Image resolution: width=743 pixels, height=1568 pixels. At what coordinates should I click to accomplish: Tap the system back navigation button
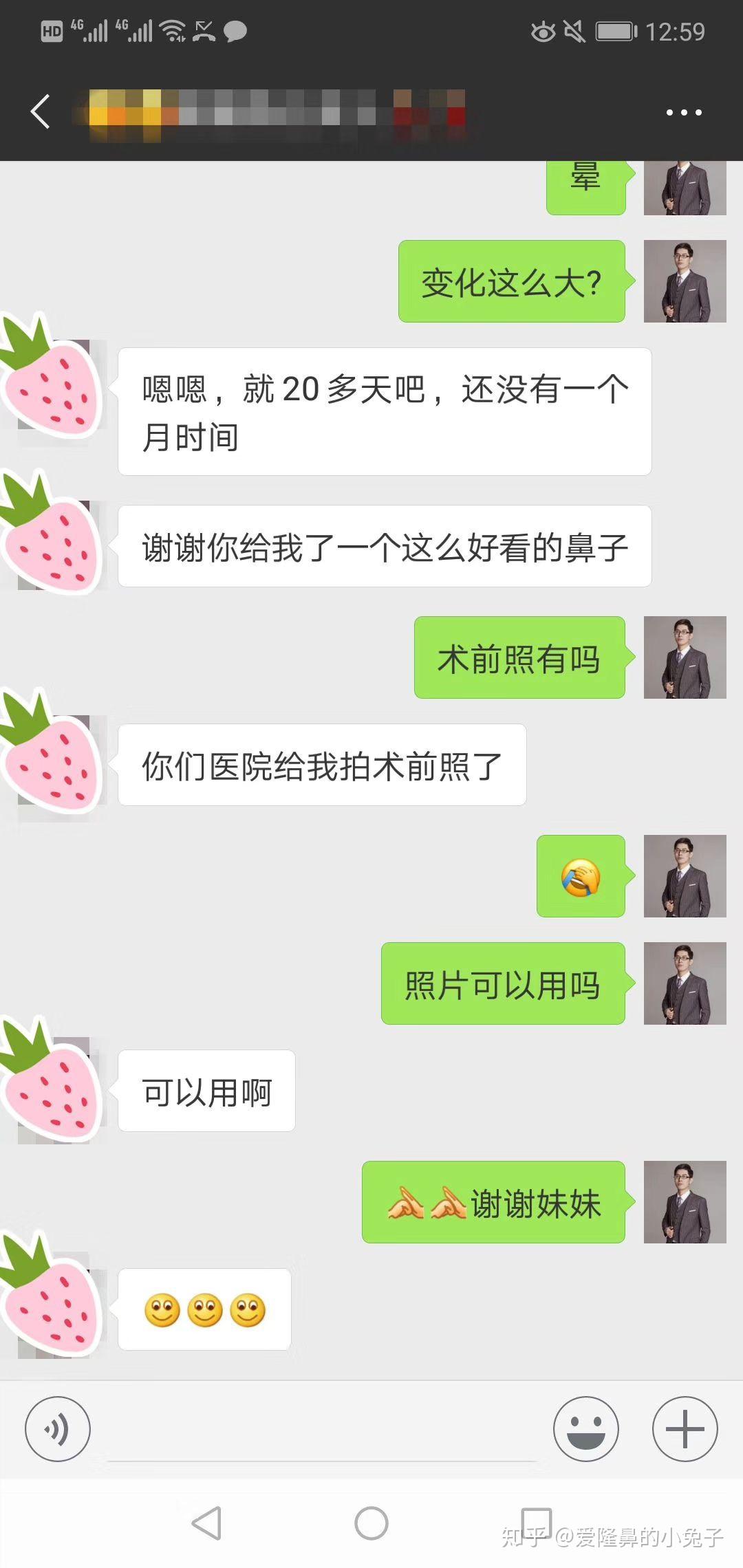pyautogui.click(x=207, y=1523)
